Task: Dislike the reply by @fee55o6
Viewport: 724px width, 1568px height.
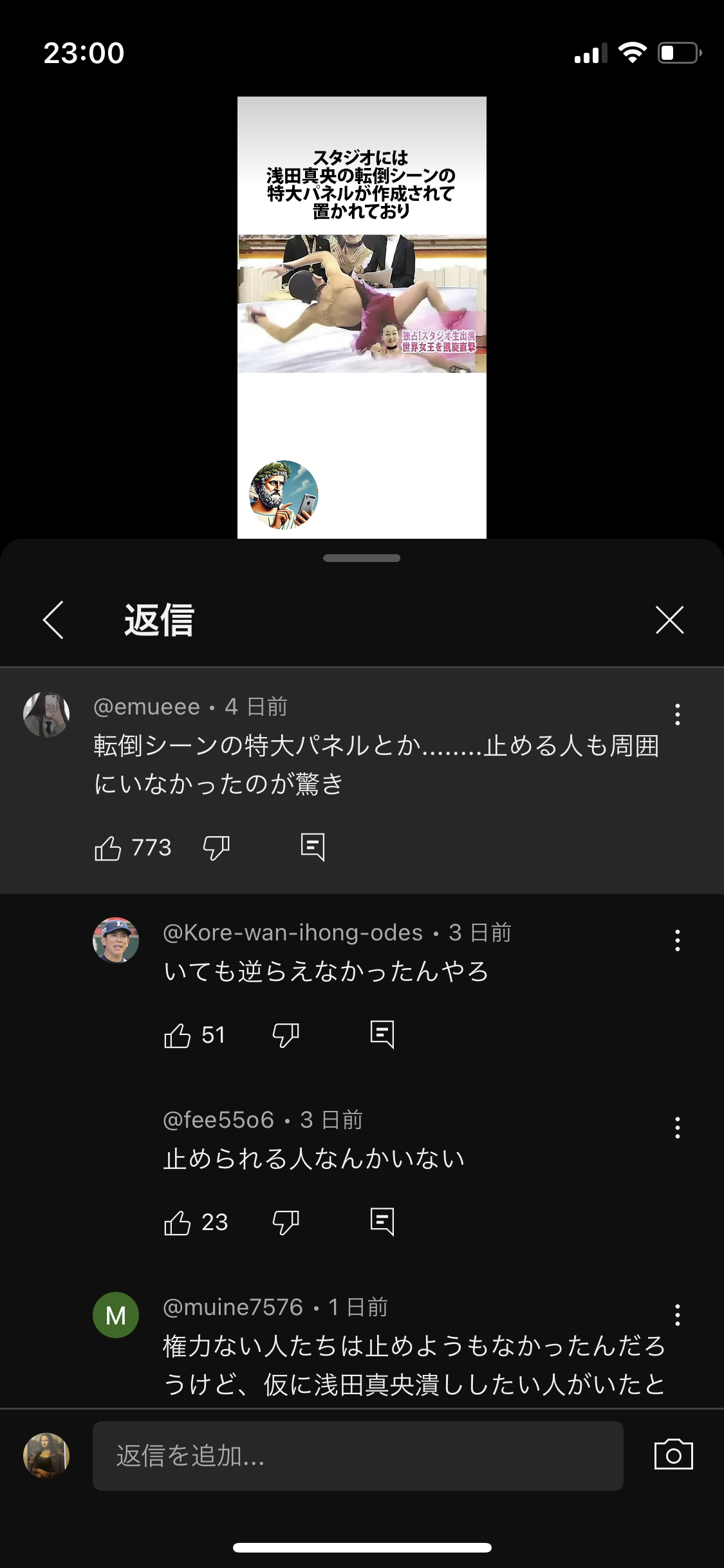Action: [286, 1222]
